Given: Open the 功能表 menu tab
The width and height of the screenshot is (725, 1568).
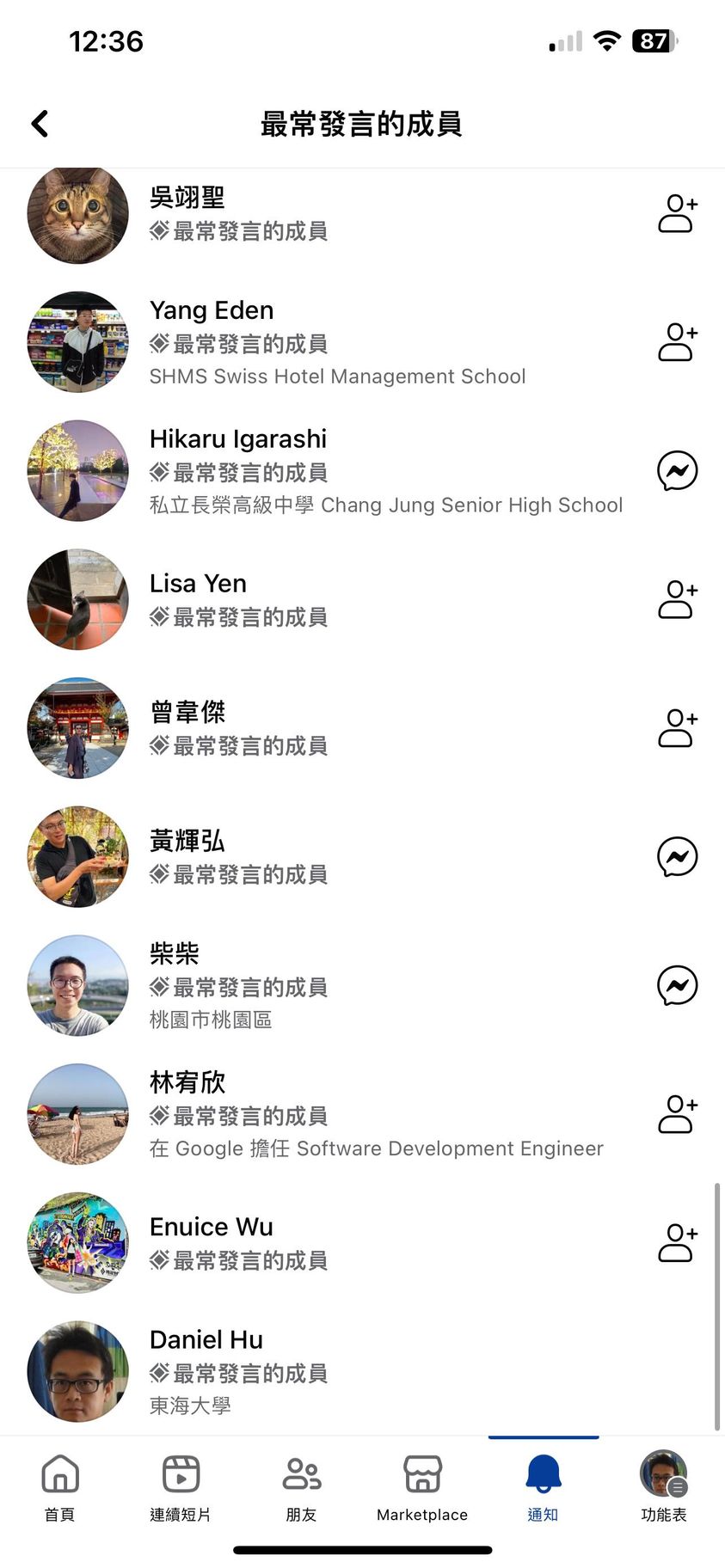Looking at the screenshot, I should point(663,1487).
